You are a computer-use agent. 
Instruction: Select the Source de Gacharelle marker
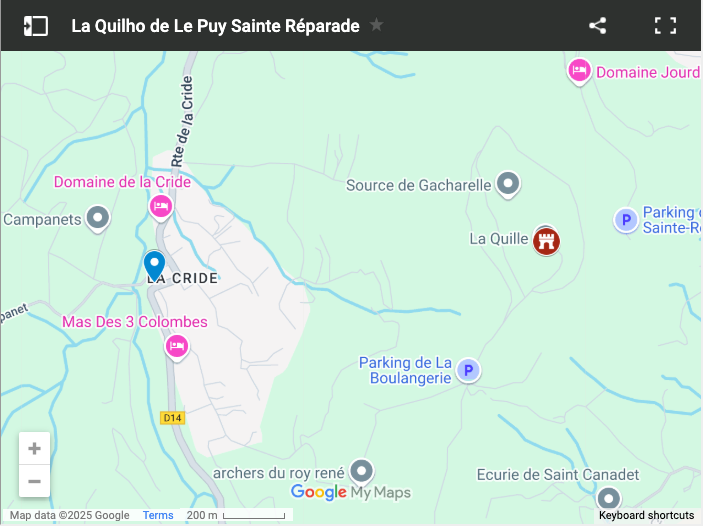[x=509, y=184]
